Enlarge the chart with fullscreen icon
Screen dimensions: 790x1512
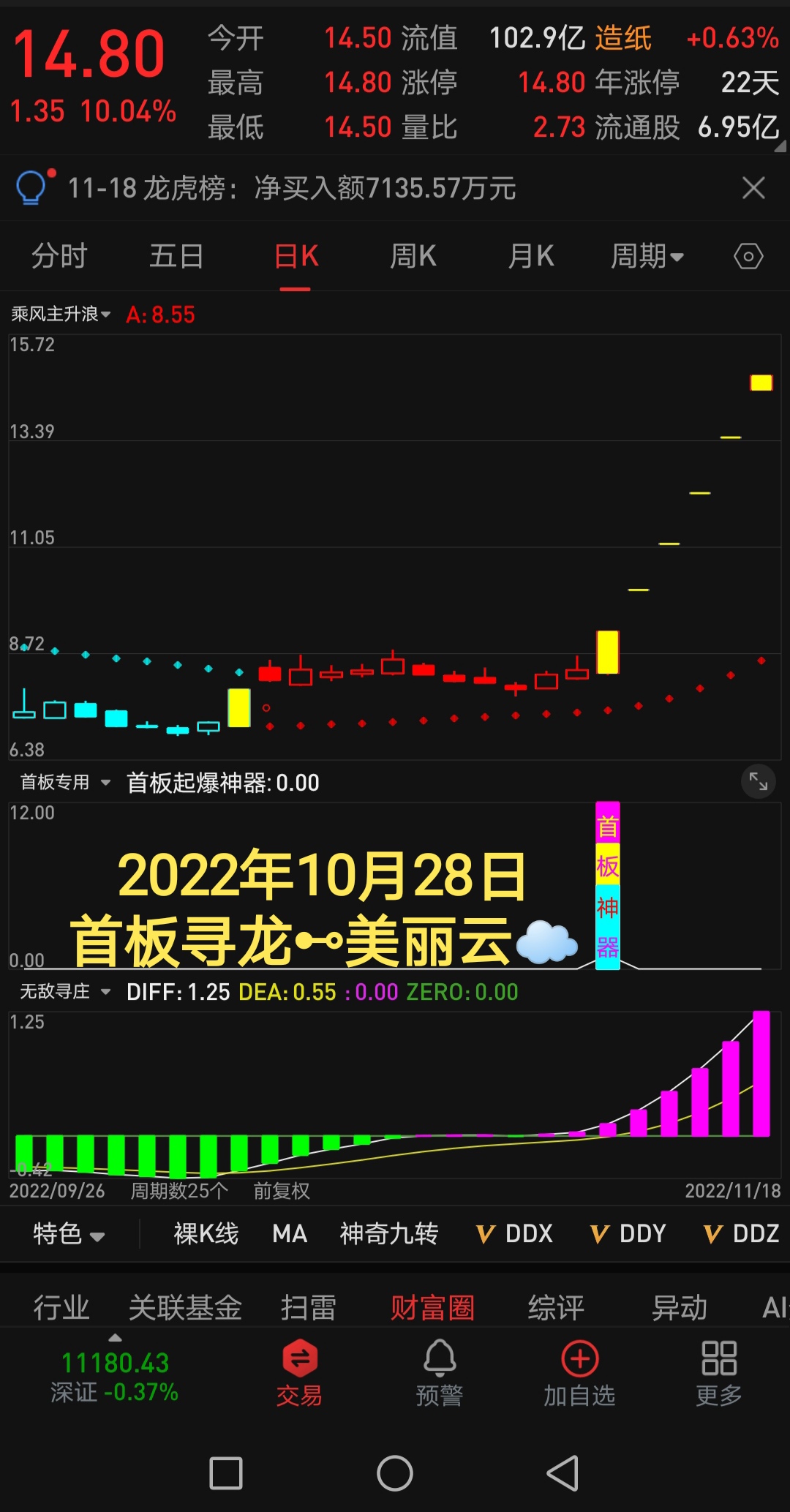click(759, 783)
